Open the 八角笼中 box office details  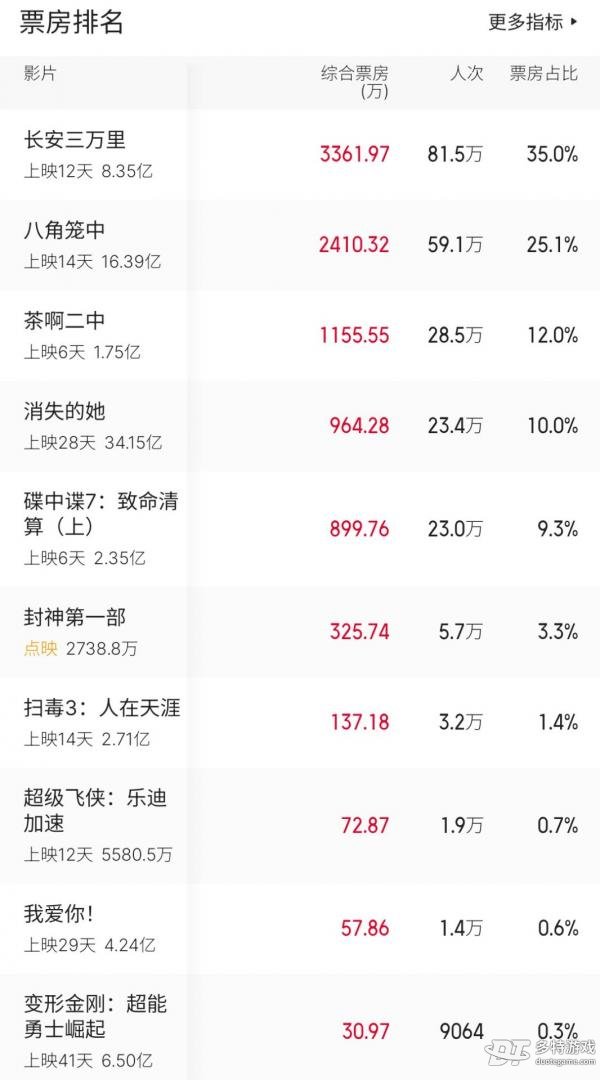[300, 245]
